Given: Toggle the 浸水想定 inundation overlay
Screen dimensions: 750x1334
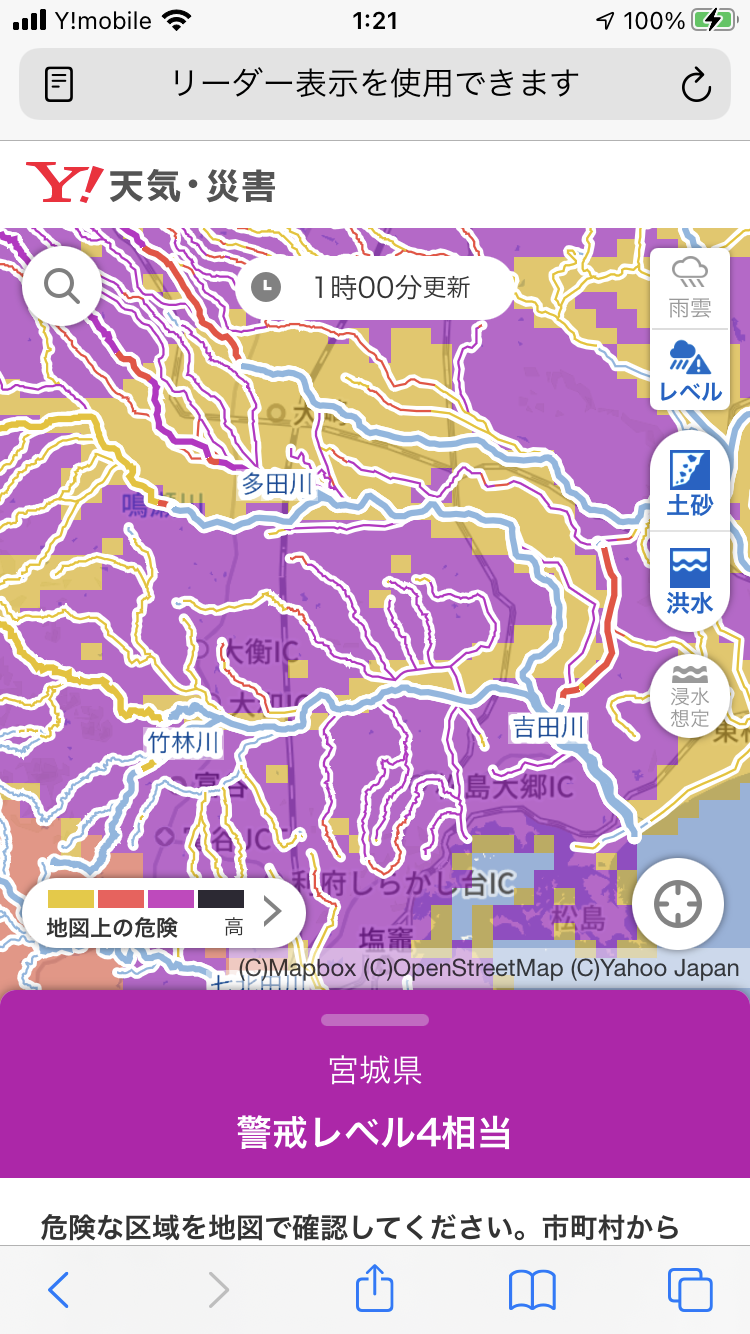Looking at the screenshot, I should click(x=690, y=697).
